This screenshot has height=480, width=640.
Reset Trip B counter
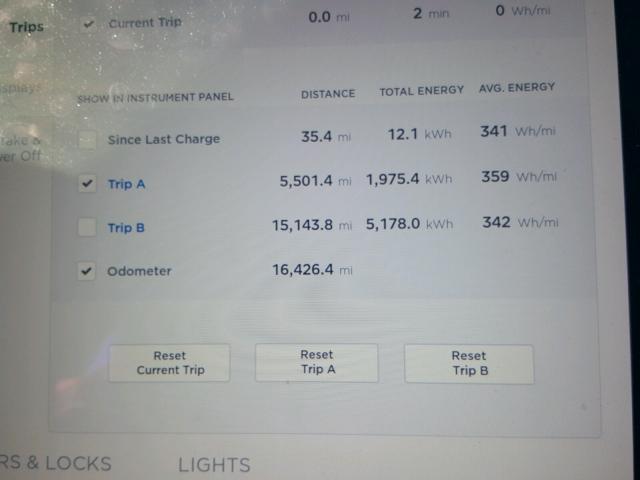coord(468,363)
